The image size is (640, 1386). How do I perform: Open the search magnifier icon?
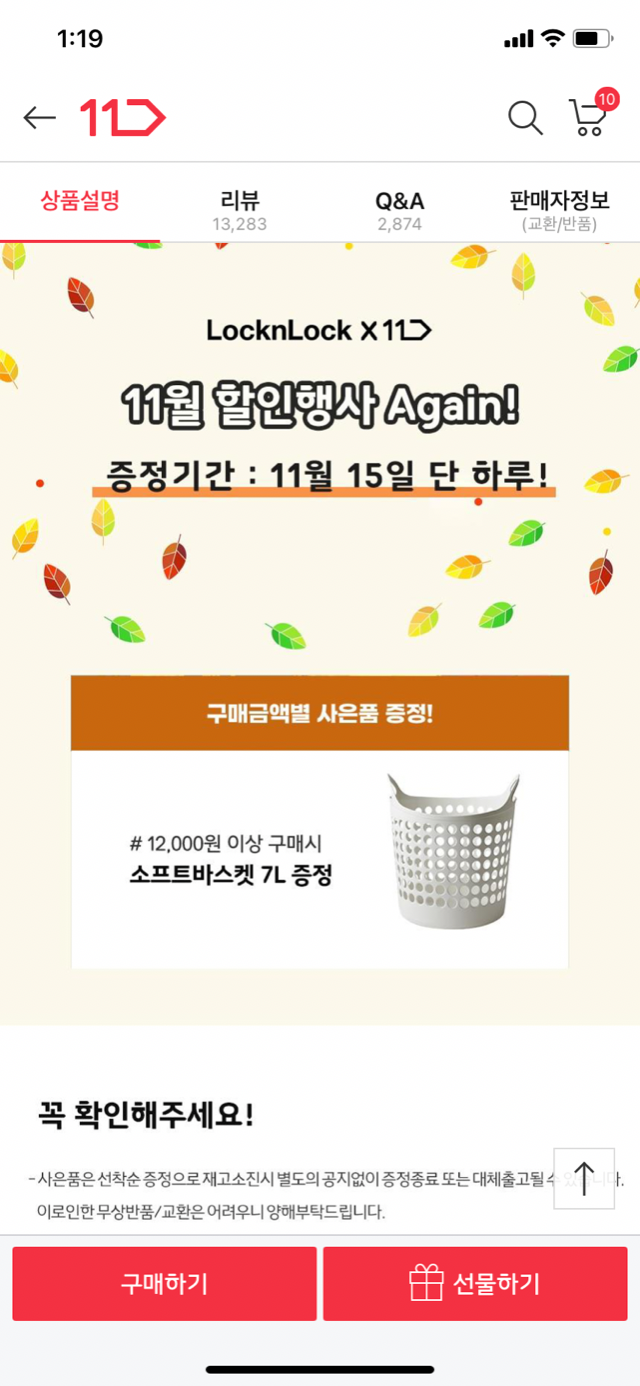point(525,118)
